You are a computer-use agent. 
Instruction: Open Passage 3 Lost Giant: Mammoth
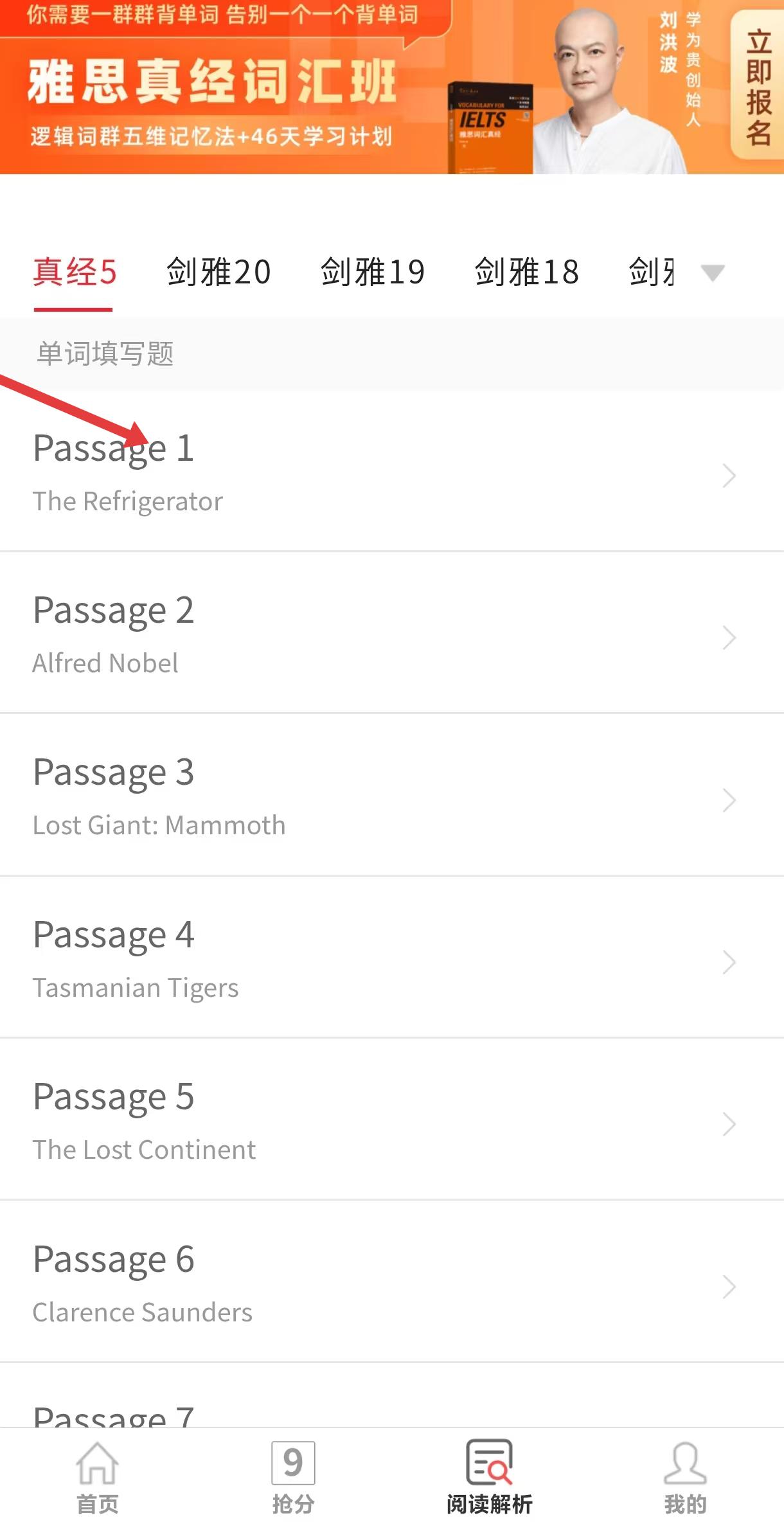click(392, 794)
